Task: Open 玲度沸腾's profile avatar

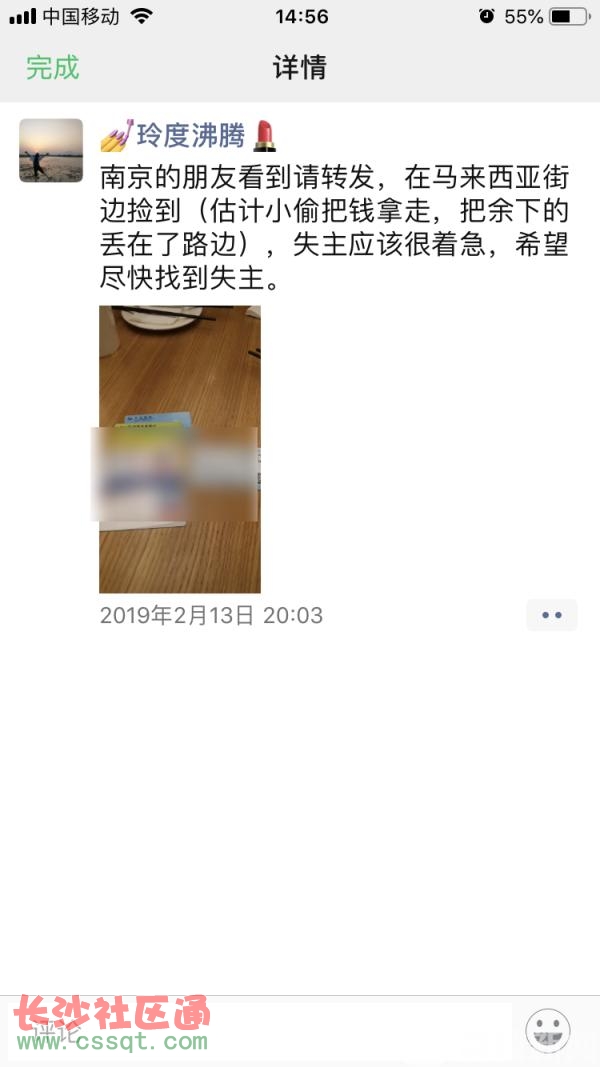Action: [x=51, y=150]
